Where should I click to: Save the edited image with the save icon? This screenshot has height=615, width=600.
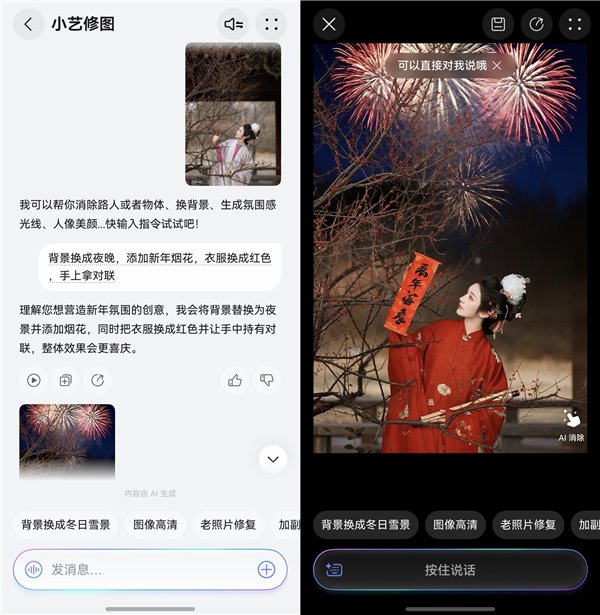[x=498, y=24]
